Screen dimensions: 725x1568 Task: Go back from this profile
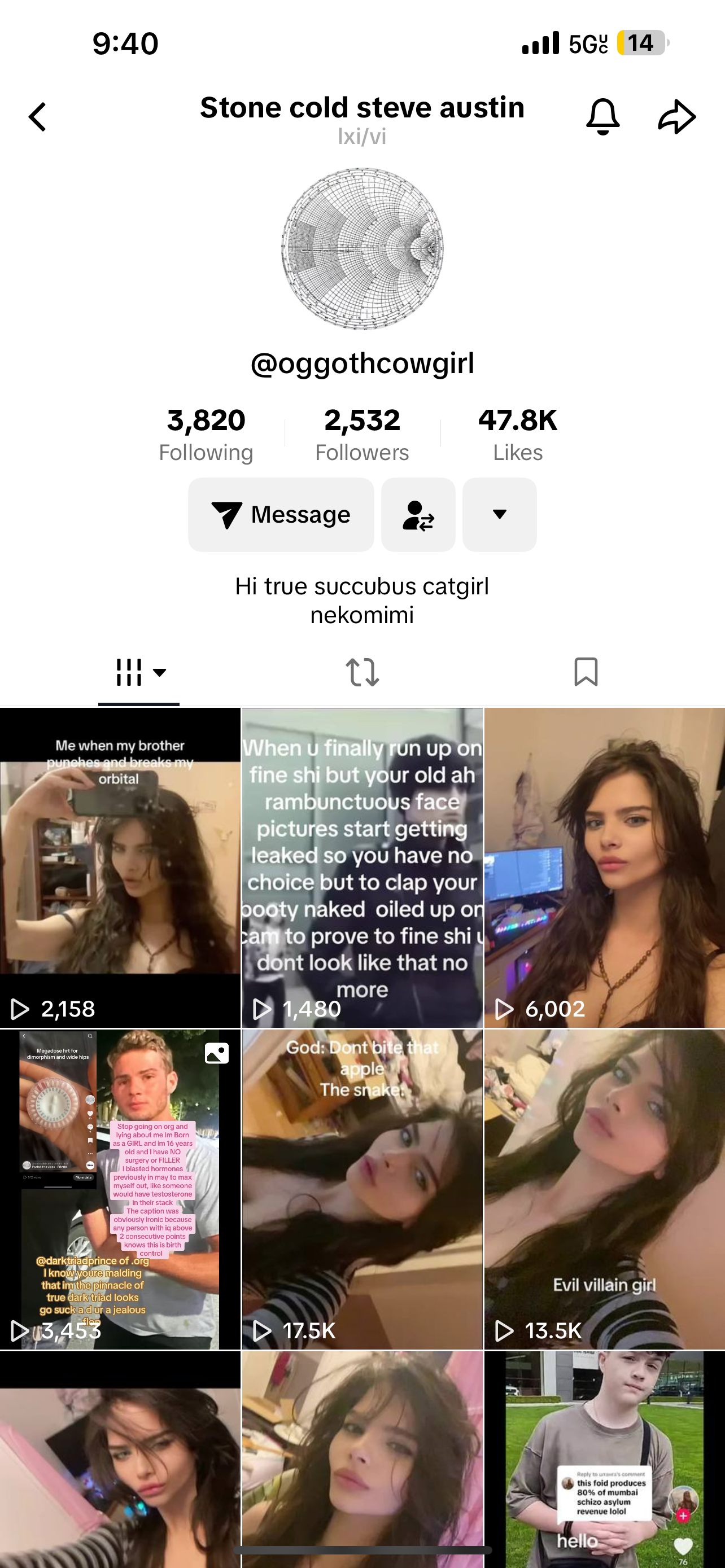pos(38,116)
